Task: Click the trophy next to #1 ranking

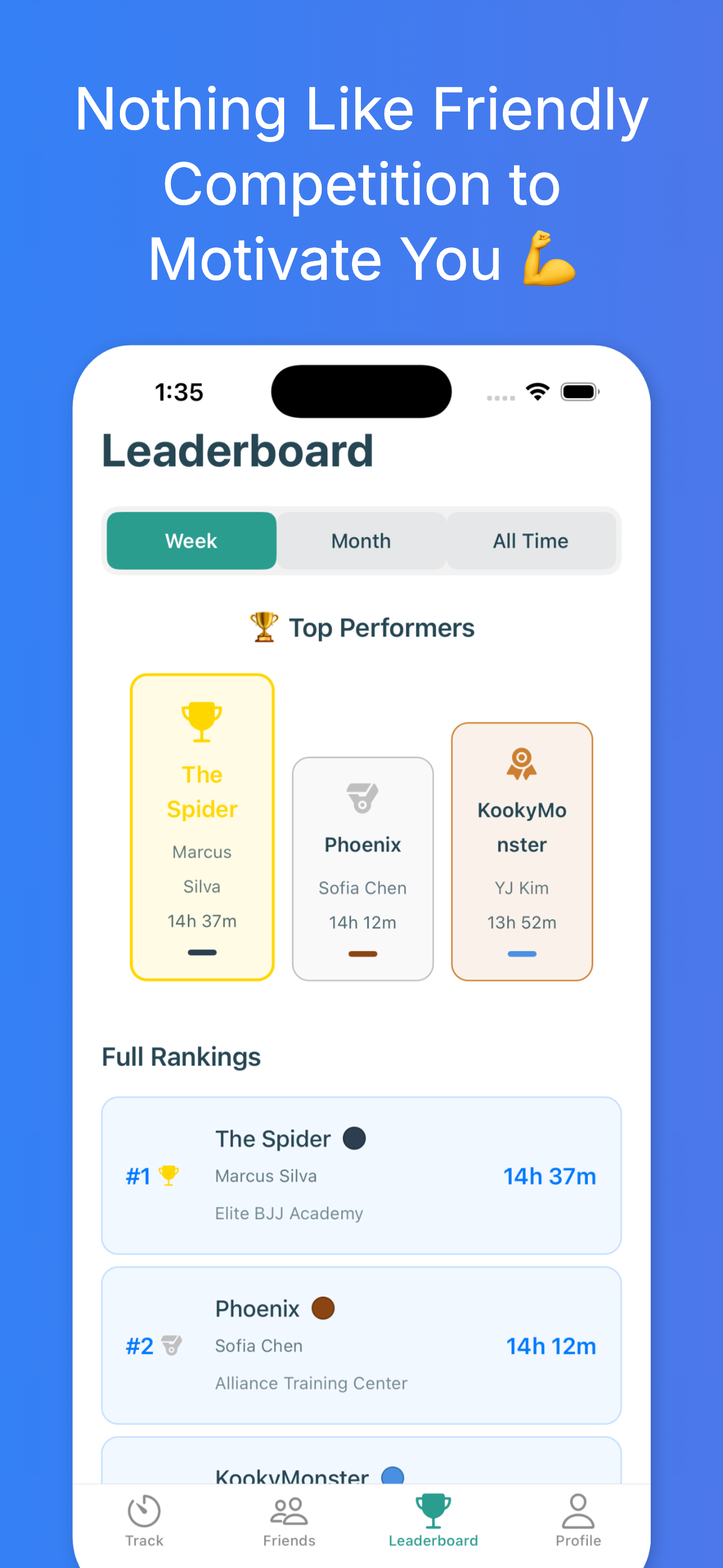Action: coord(169,1175)
